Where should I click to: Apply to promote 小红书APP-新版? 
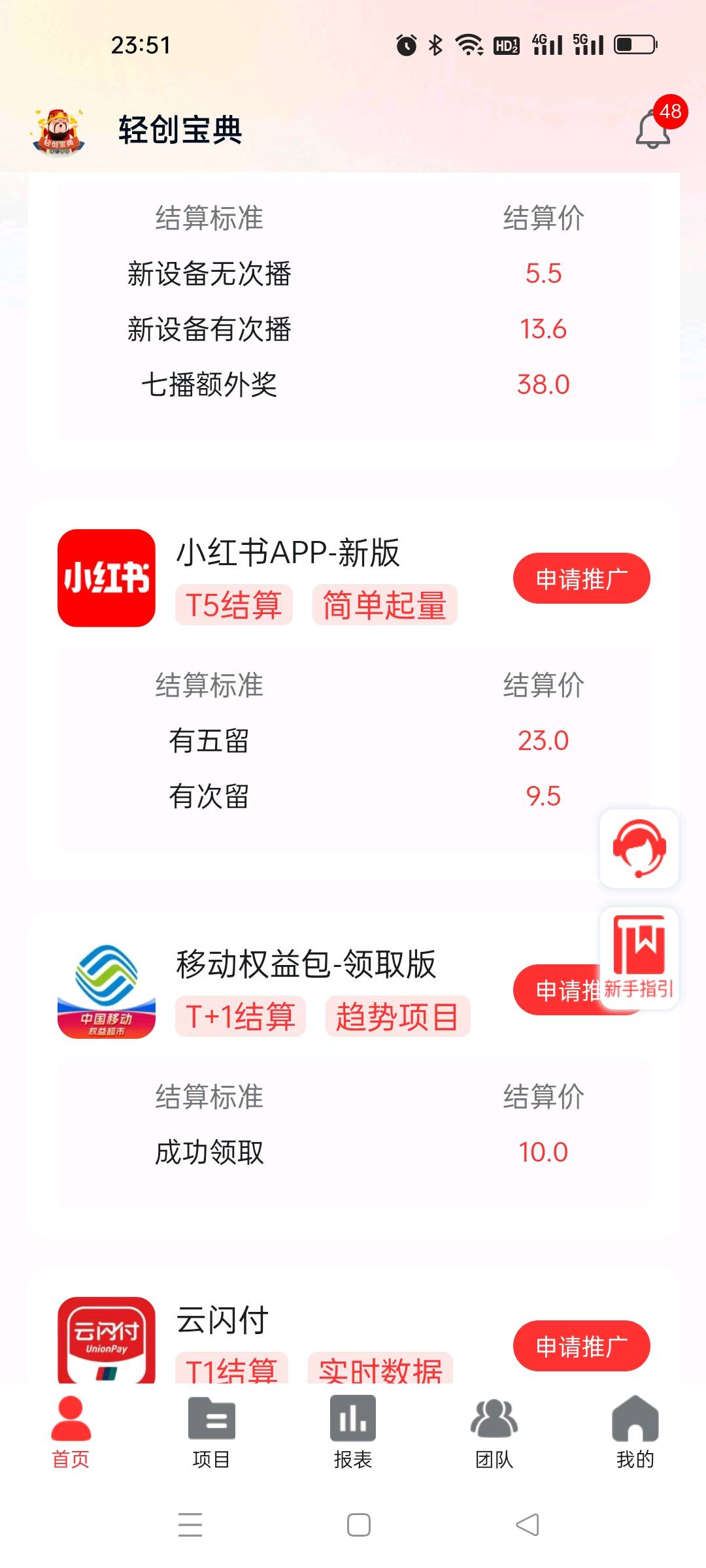[580, 579]
